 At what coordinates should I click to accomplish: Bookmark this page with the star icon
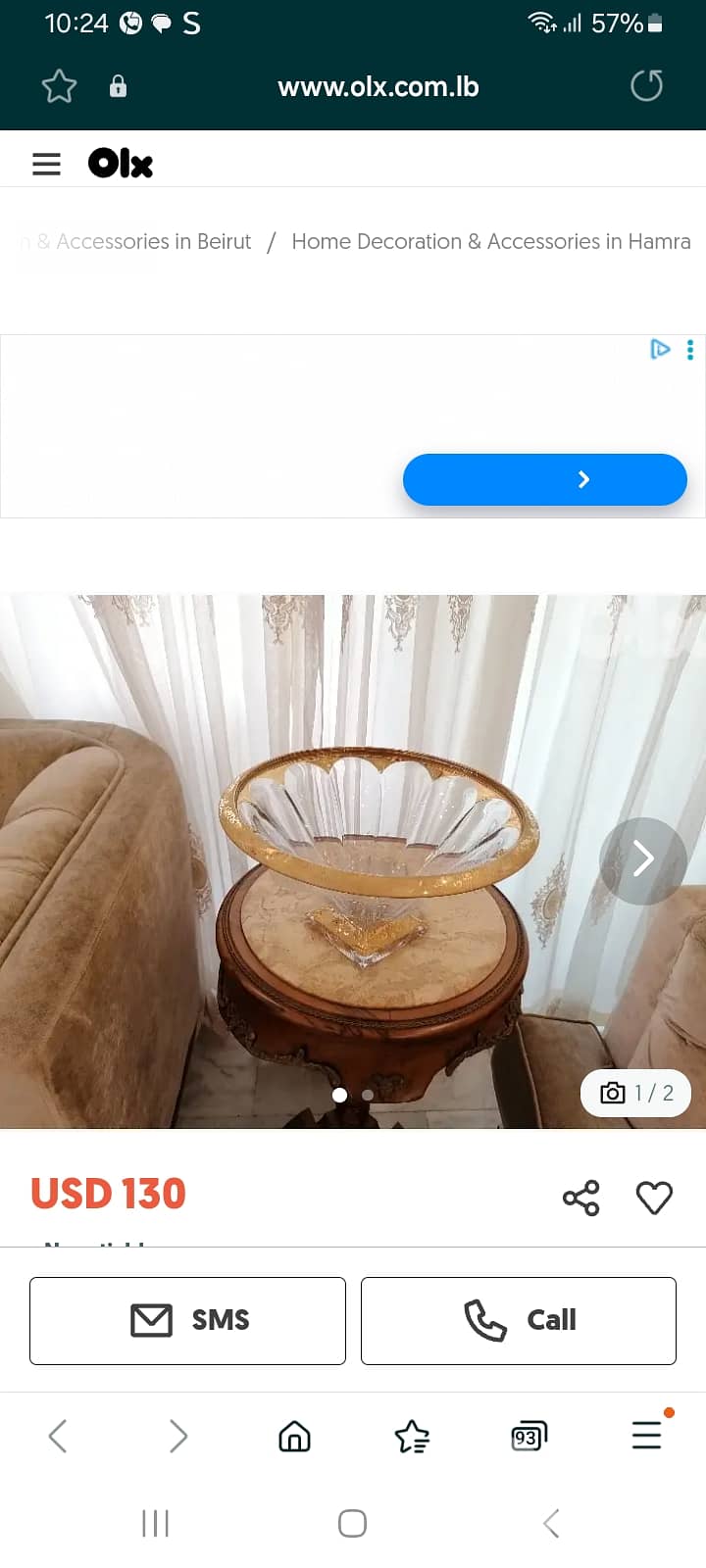[59, 86]
